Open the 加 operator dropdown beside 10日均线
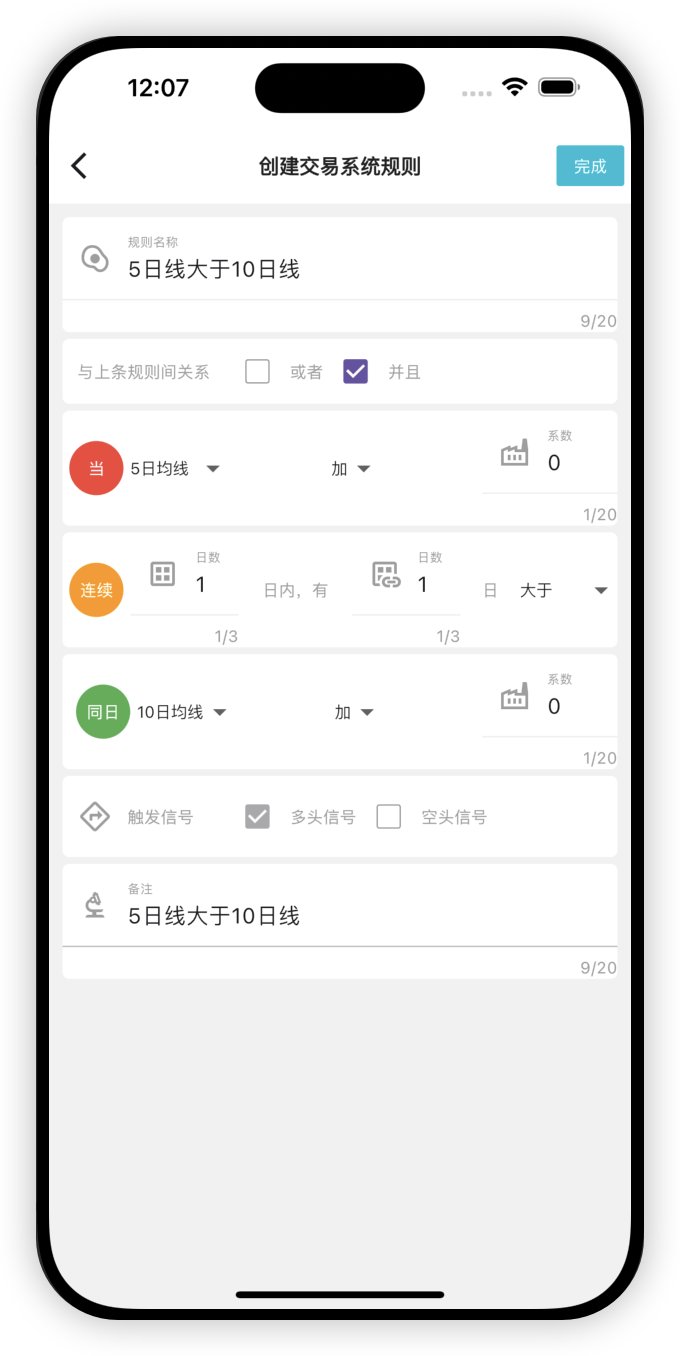The width and height of the screenshot is (680, 1356). [x=354, y=712]
